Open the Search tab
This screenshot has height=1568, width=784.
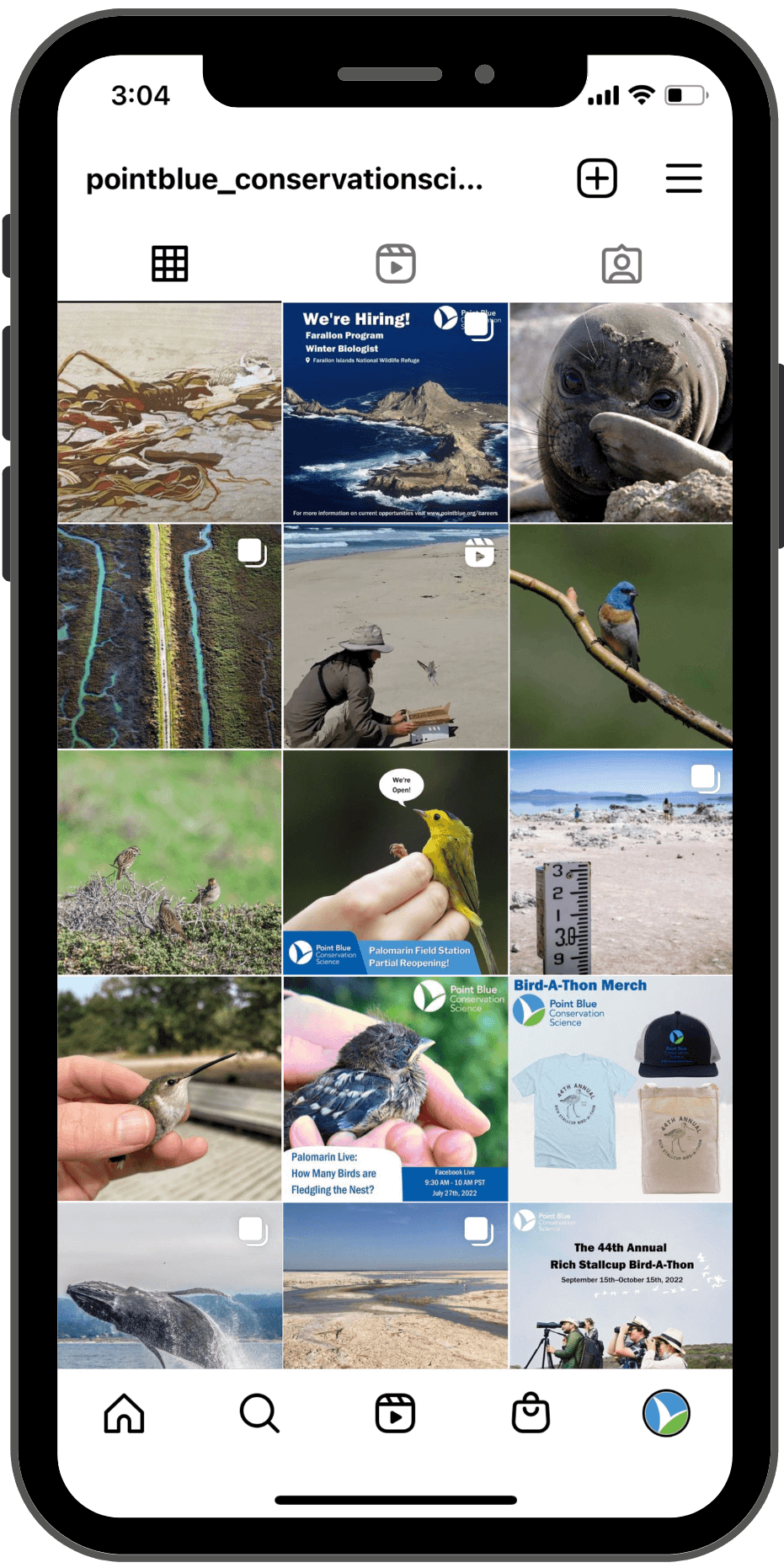[x=259, y=1413]
